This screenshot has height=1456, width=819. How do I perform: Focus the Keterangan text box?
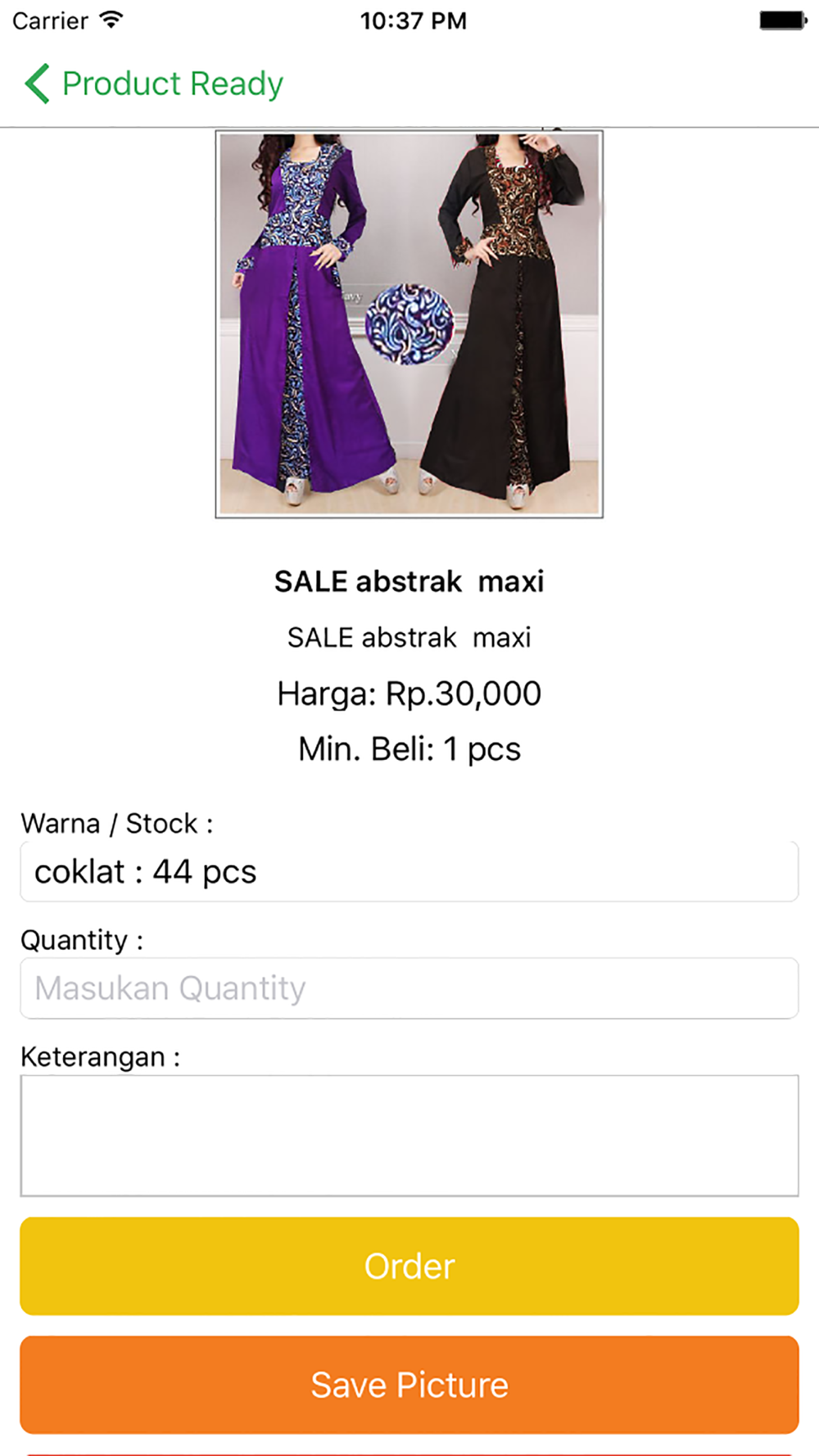coord(409,1136)
